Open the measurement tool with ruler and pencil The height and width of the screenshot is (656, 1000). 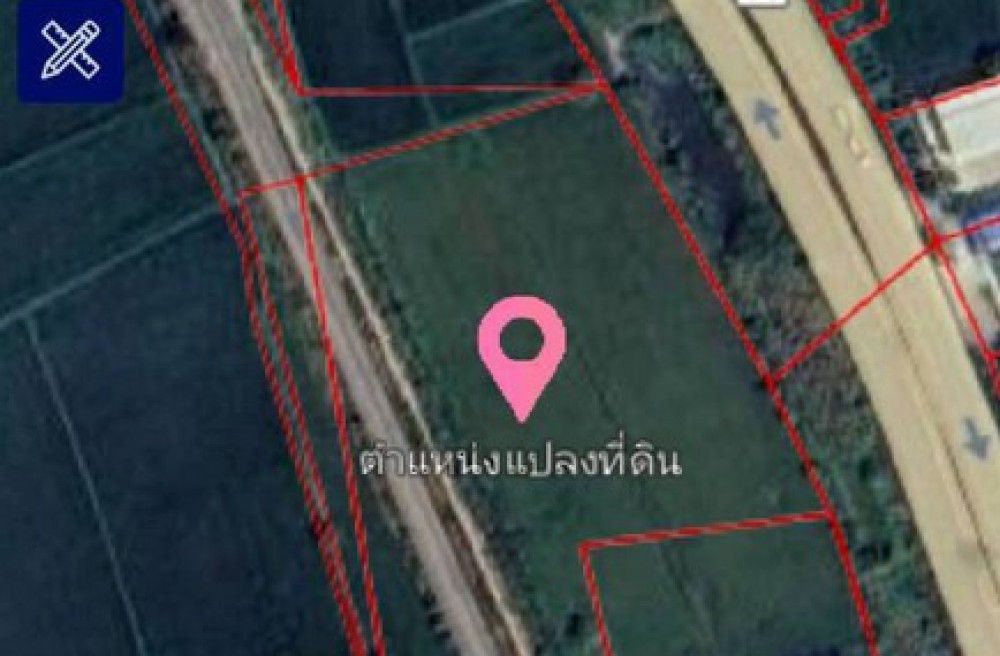pos(70,48)
